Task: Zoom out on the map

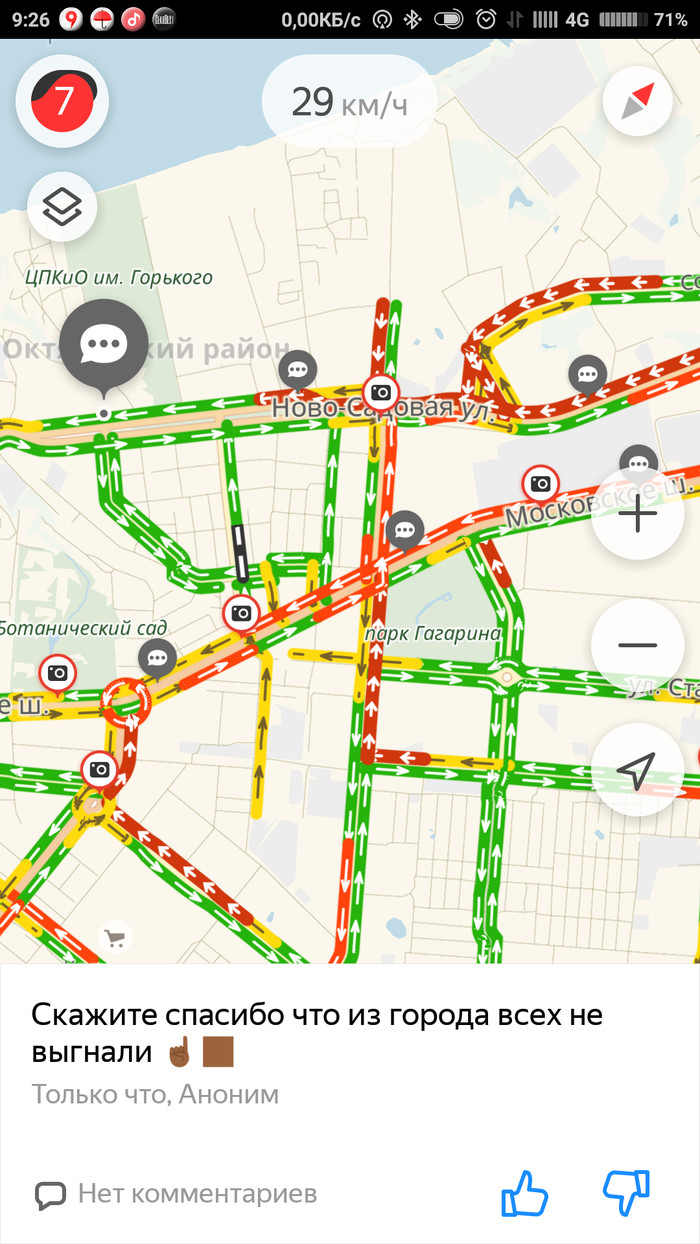Action: [x=637, y=645]
